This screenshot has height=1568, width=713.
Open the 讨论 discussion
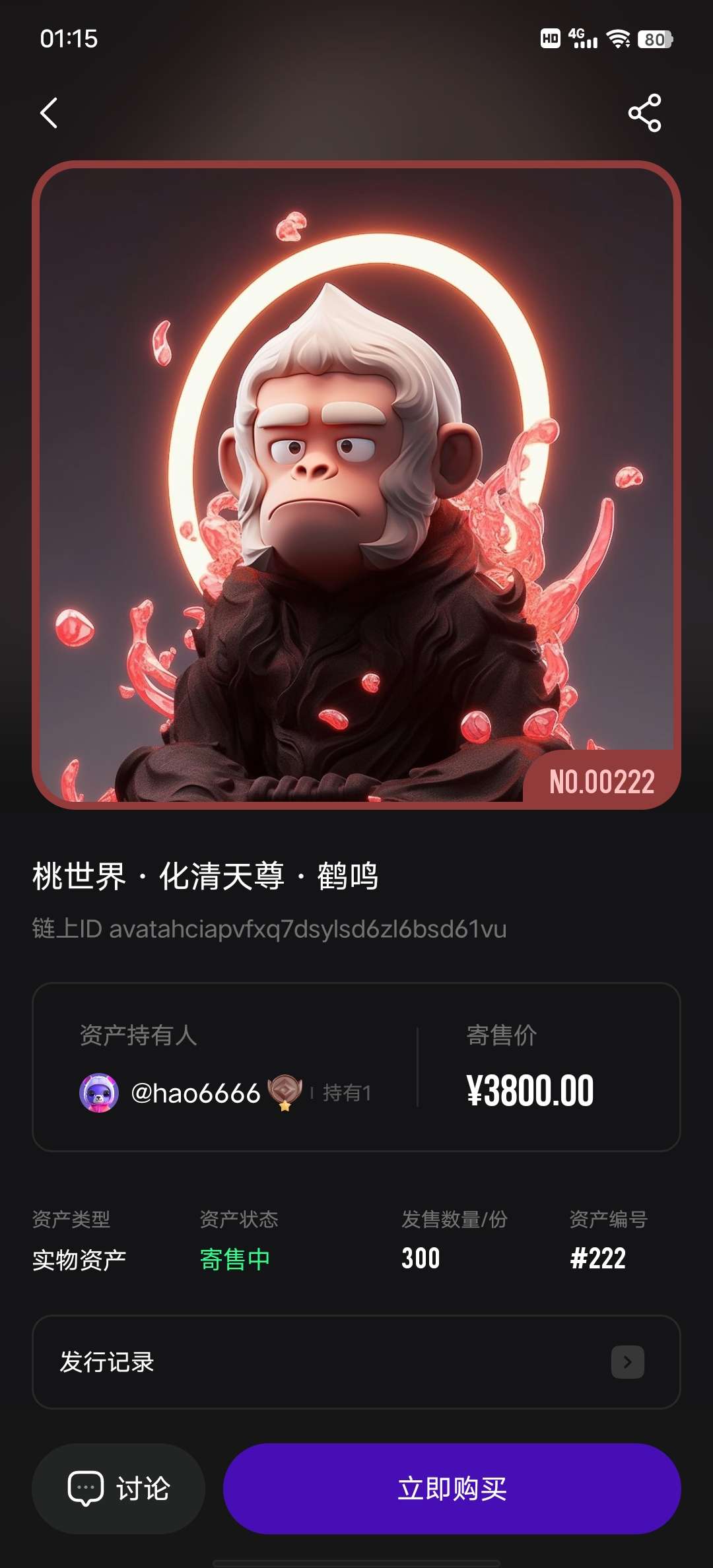click(119, 1489)
